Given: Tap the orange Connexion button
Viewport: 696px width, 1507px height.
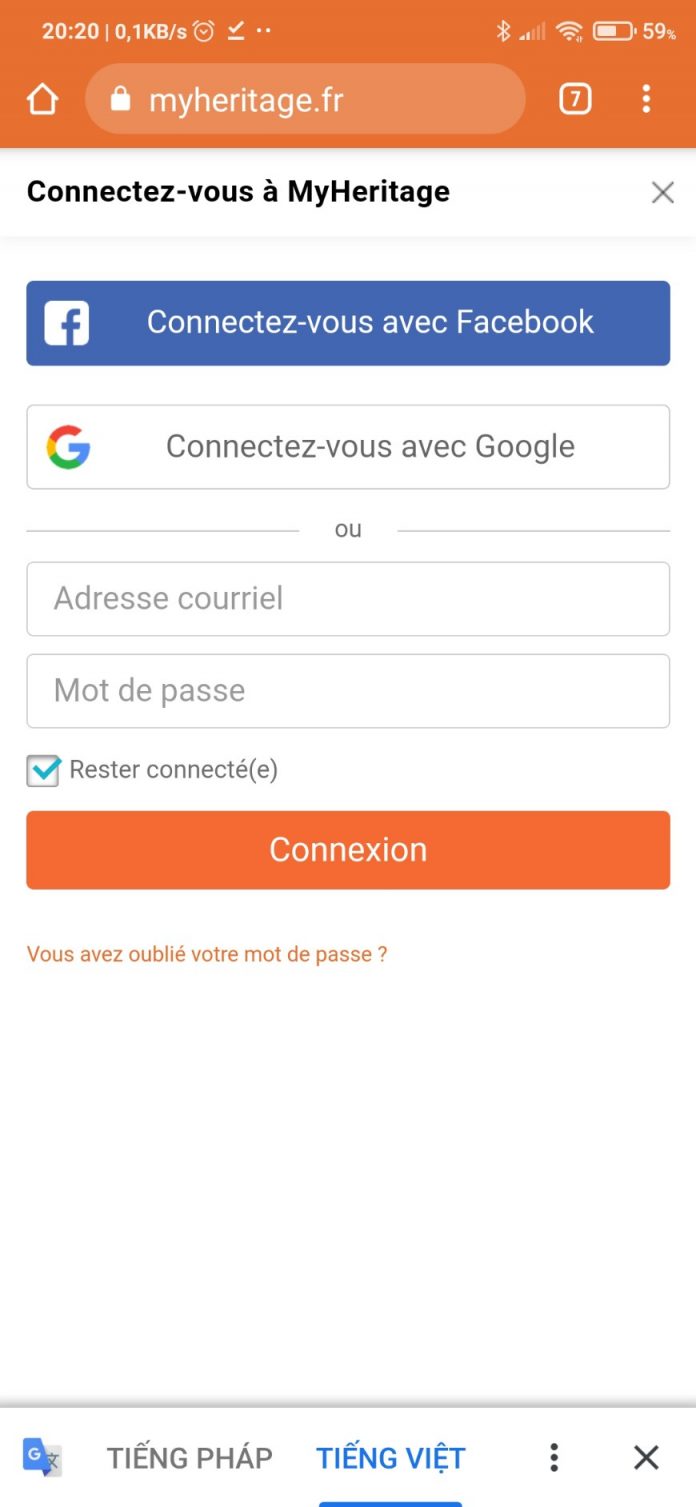Looking at the screenshot, I should click(348, 850).
